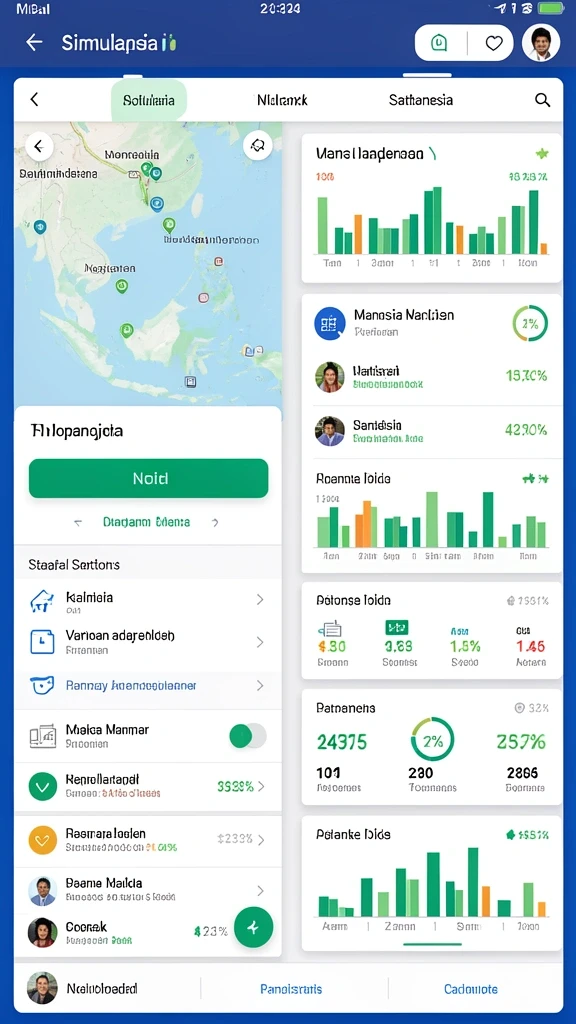Open the Kalnieia row
576x1024 pixels.
(148, 600)
